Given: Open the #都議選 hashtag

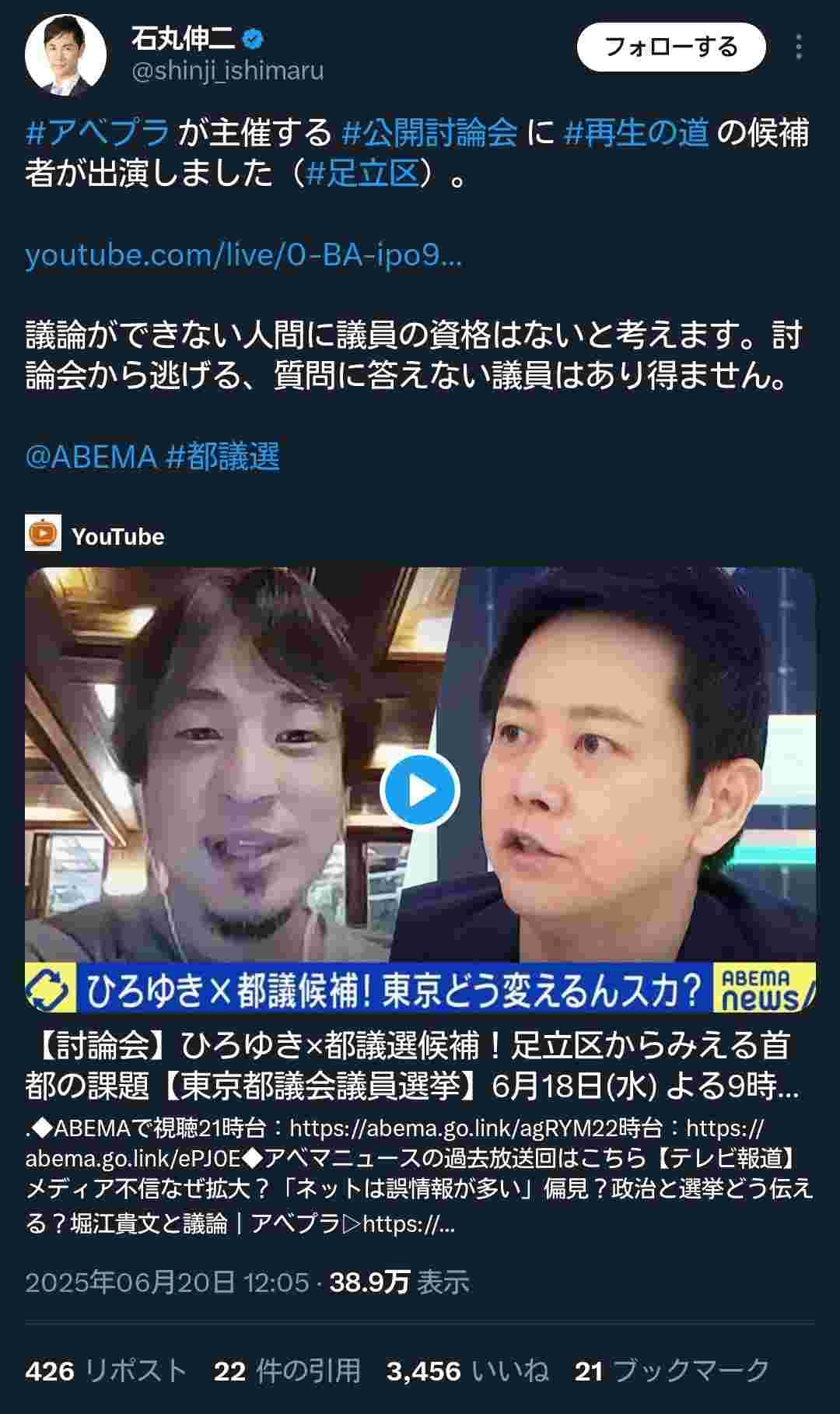Looking at the screenshot, I should coord(222,457).
